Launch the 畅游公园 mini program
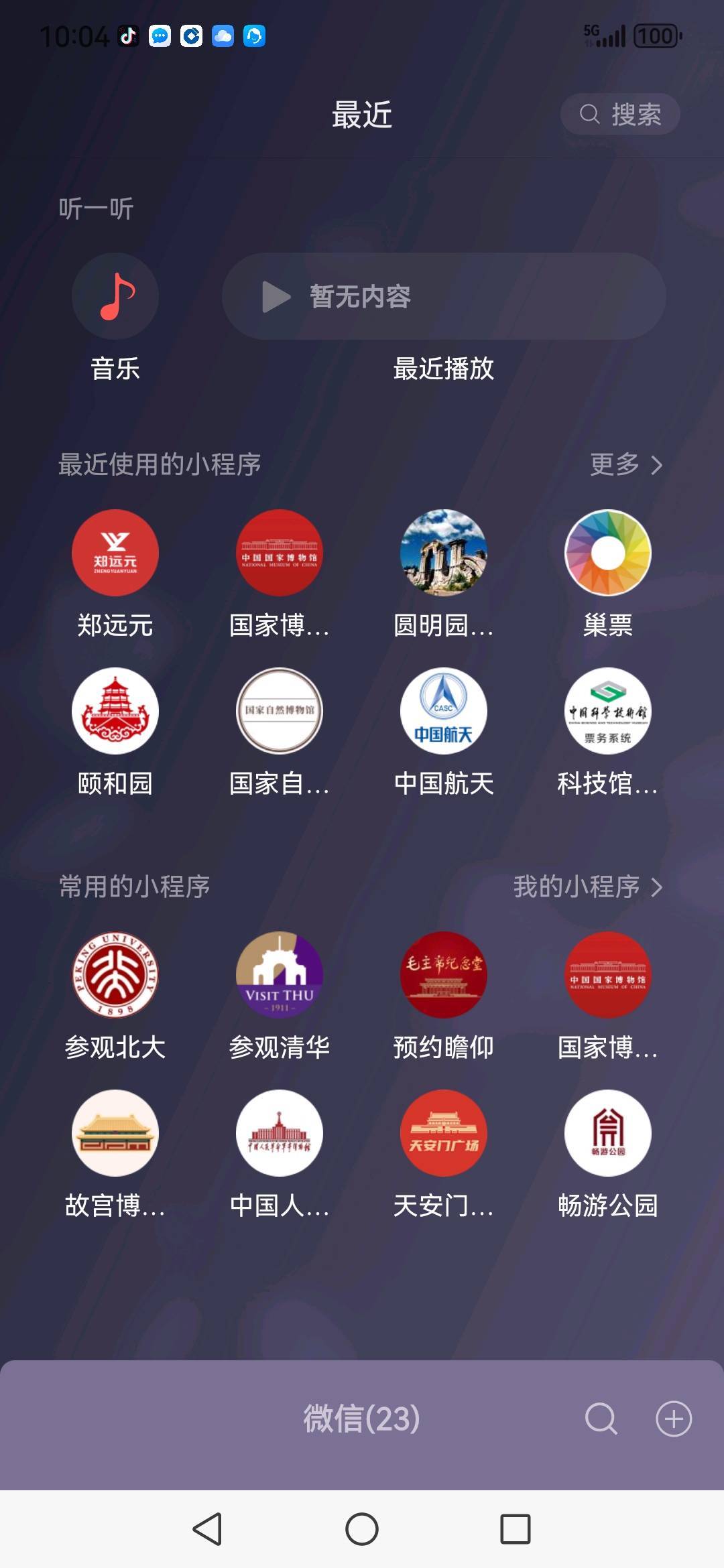This screenshot has height=1568, width=724. (x=608, y=1133)
